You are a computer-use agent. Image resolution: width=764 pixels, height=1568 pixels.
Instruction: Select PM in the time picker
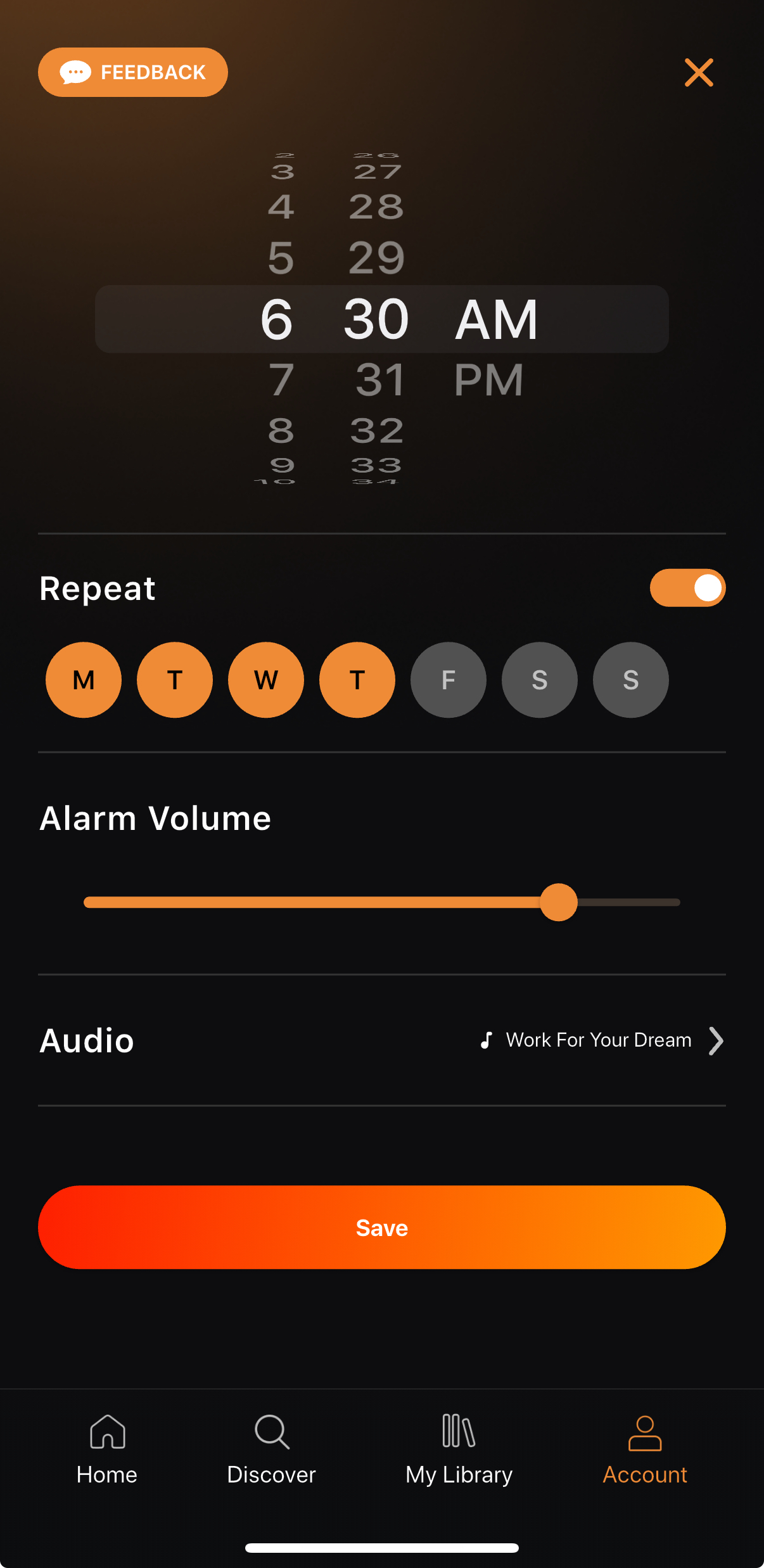(488, 380)
